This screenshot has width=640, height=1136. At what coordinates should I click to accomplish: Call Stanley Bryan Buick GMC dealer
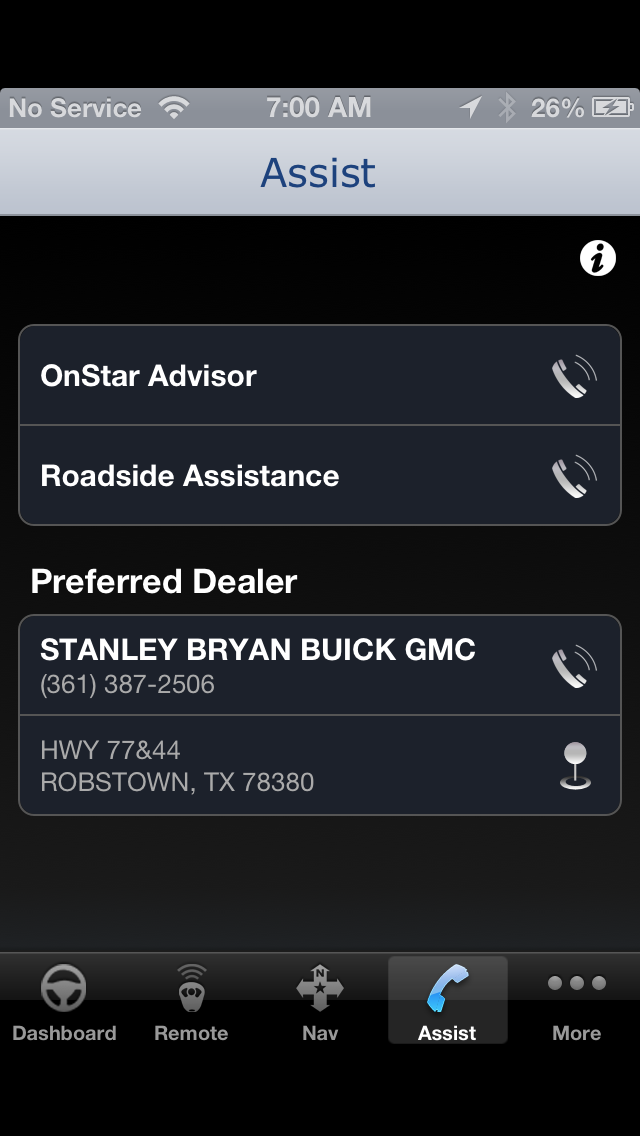click(x=574, y=666)
